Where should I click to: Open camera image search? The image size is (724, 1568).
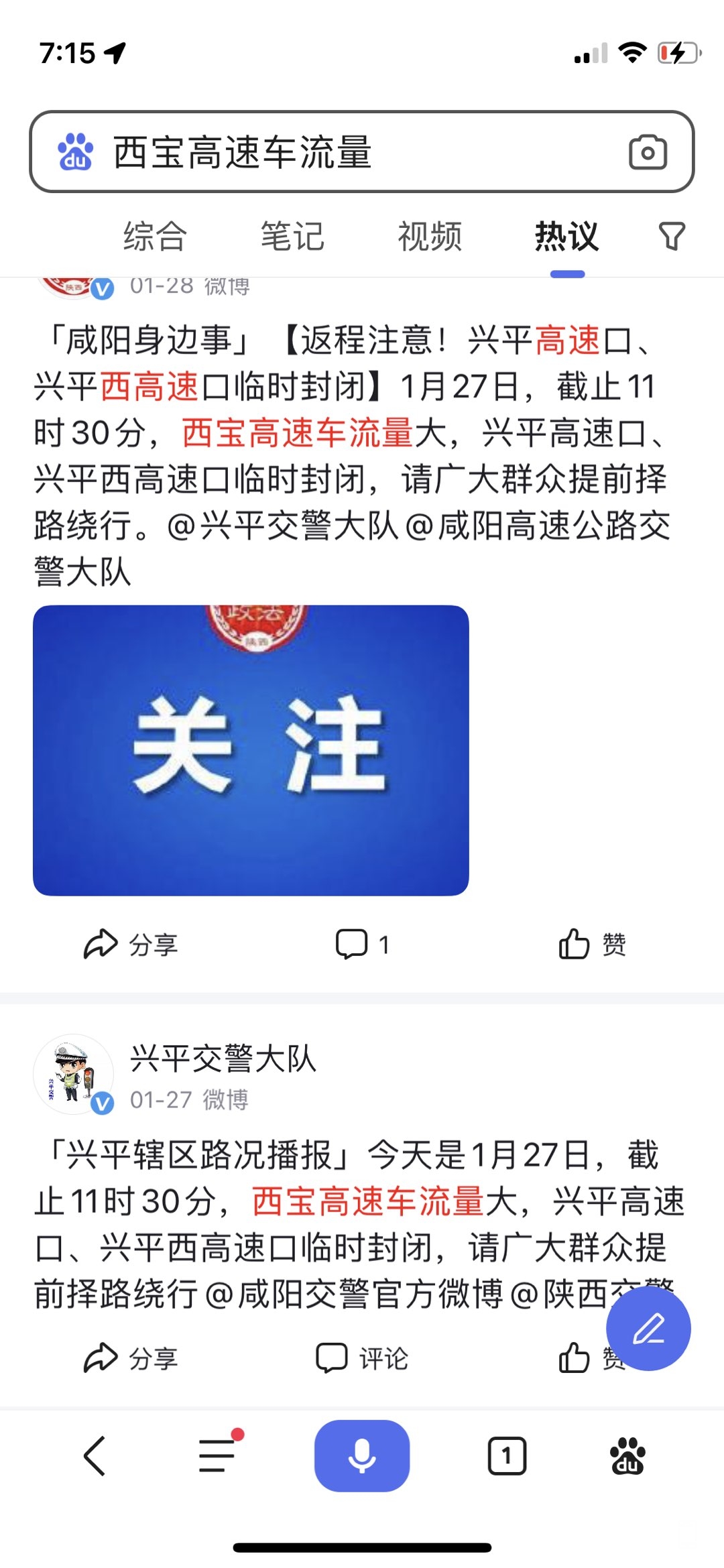[648, 153]
